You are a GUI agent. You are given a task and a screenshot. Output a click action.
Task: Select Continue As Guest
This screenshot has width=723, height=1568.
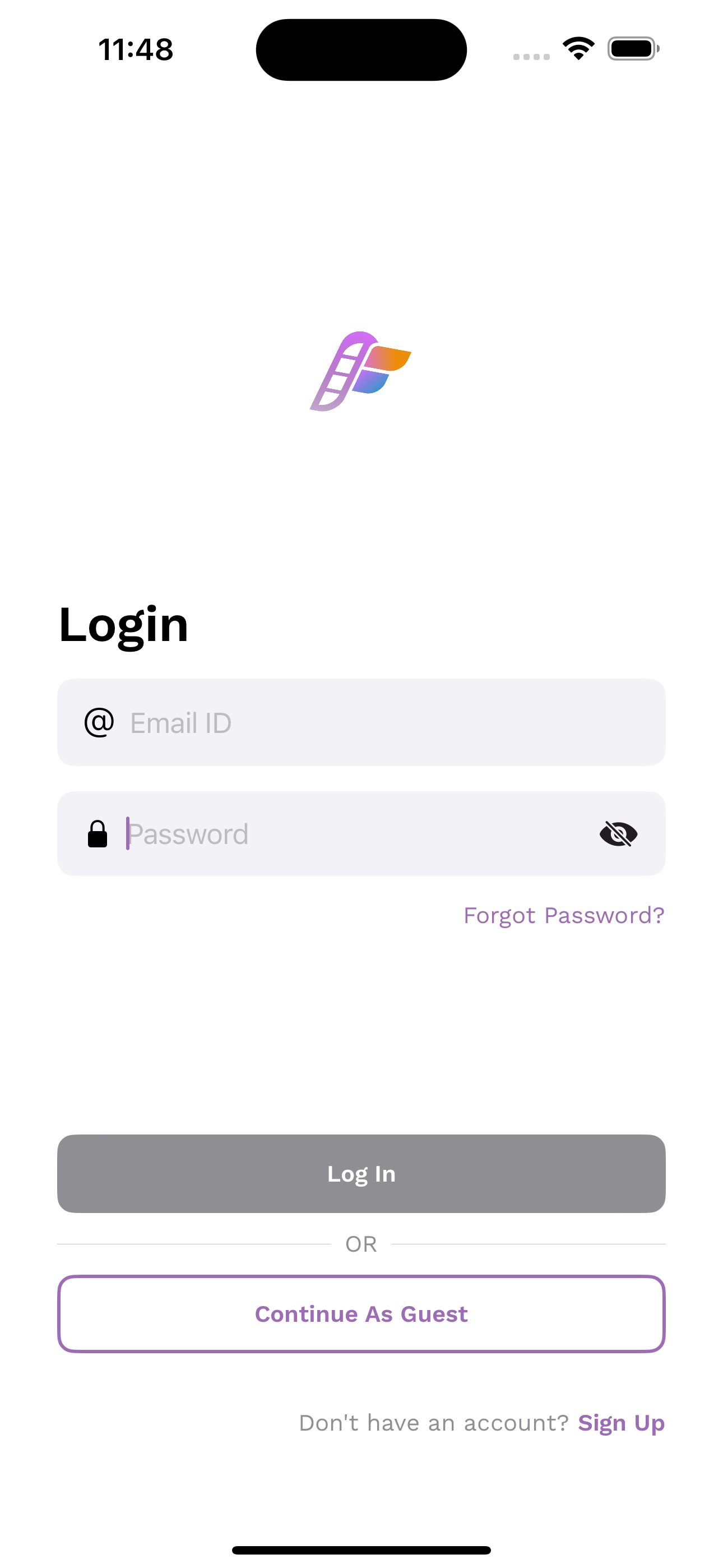coord(361,1314)
